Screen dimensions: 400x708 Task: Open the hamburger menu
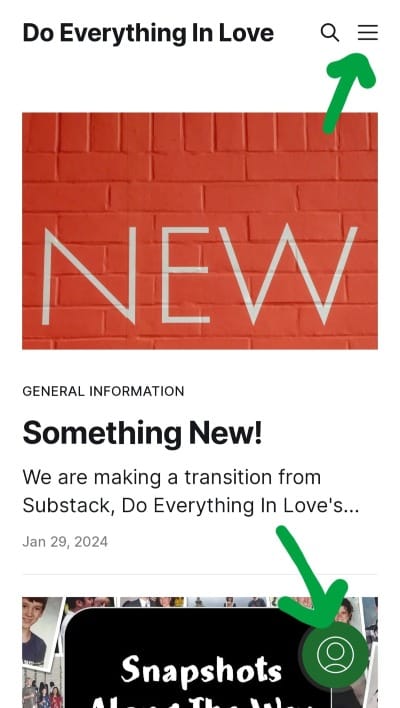tap(367, 33)
